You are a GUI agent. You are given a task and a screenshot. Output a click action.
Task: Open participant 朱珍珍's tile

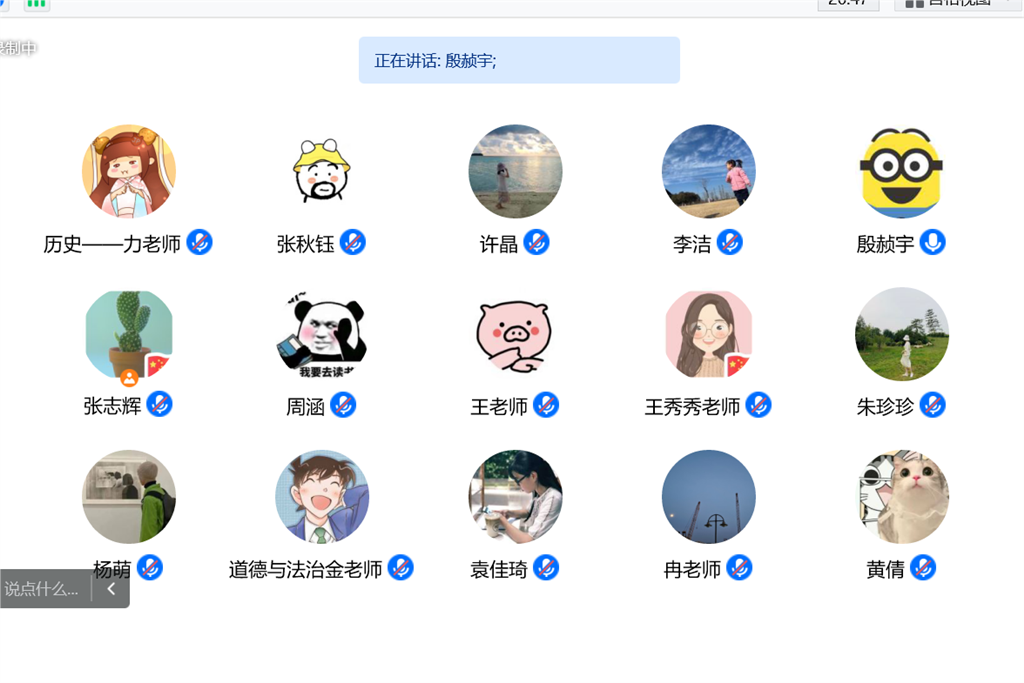tap(901, 335)
